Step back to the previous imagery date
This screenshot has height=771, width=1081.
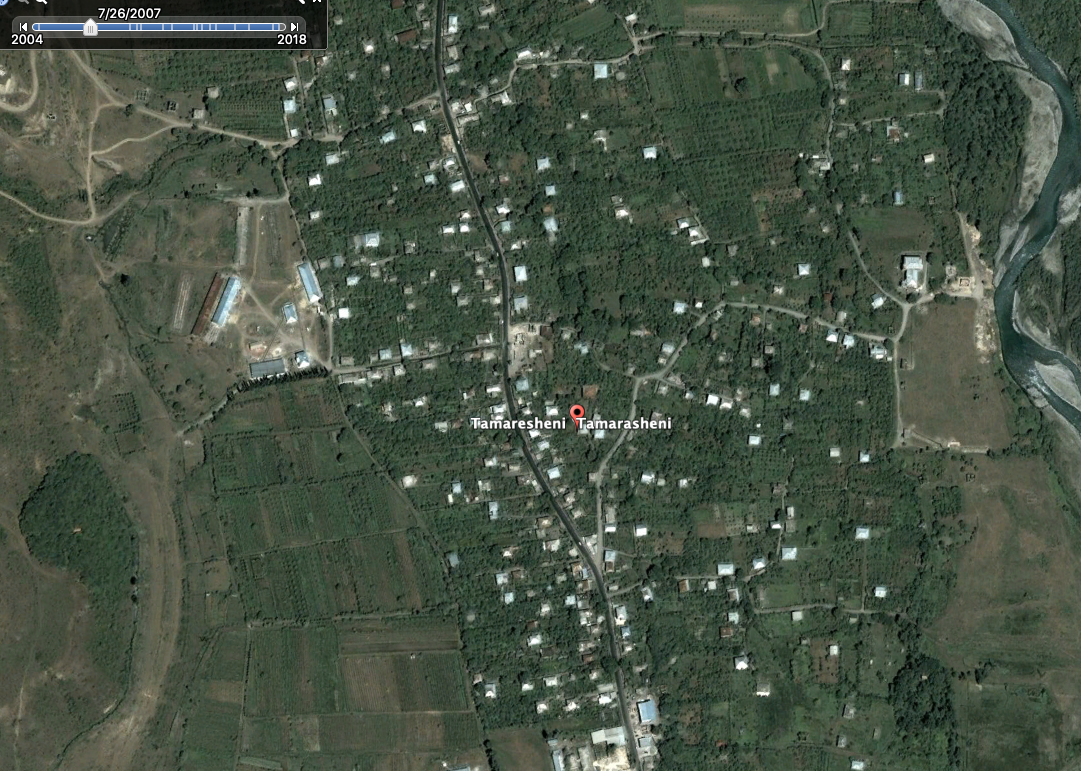[x=24, y=27]
